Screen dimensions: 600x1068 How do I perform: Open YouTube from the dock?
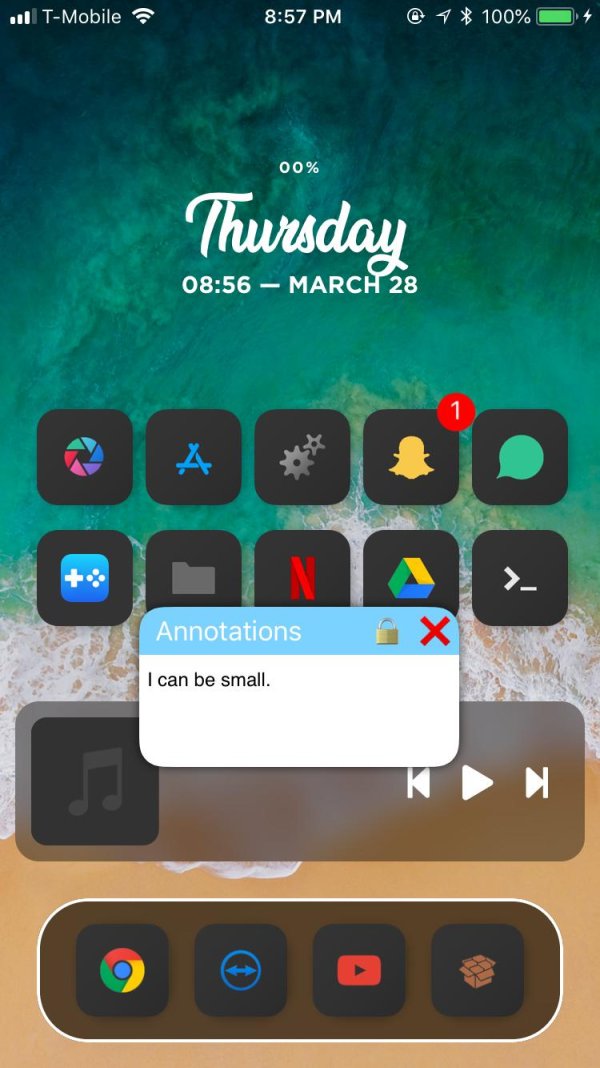pyautogui.click(x=359, y=970)
